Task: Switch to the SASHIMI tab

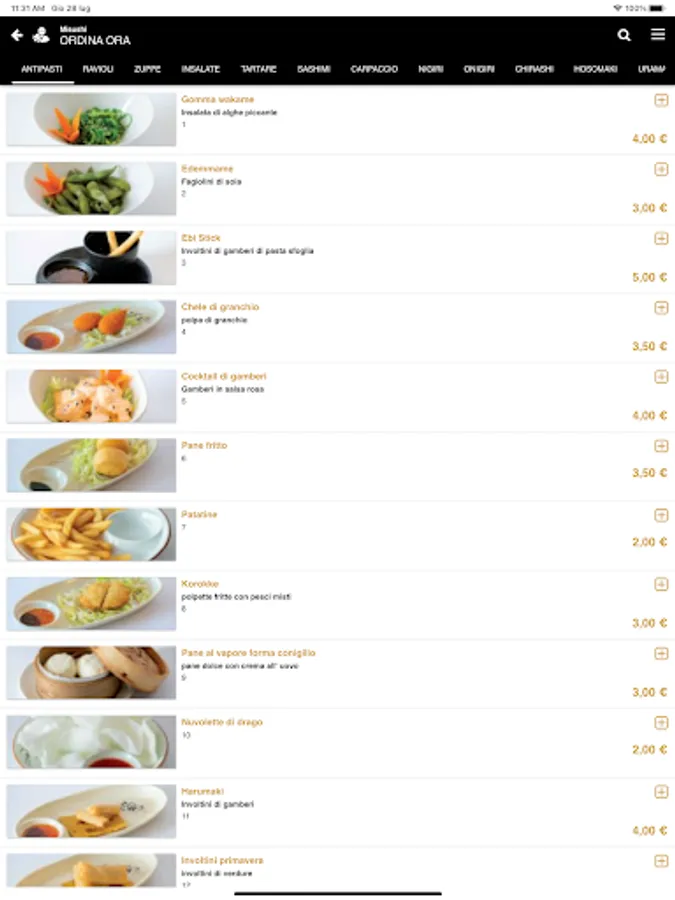Action: tap(314, 69)
